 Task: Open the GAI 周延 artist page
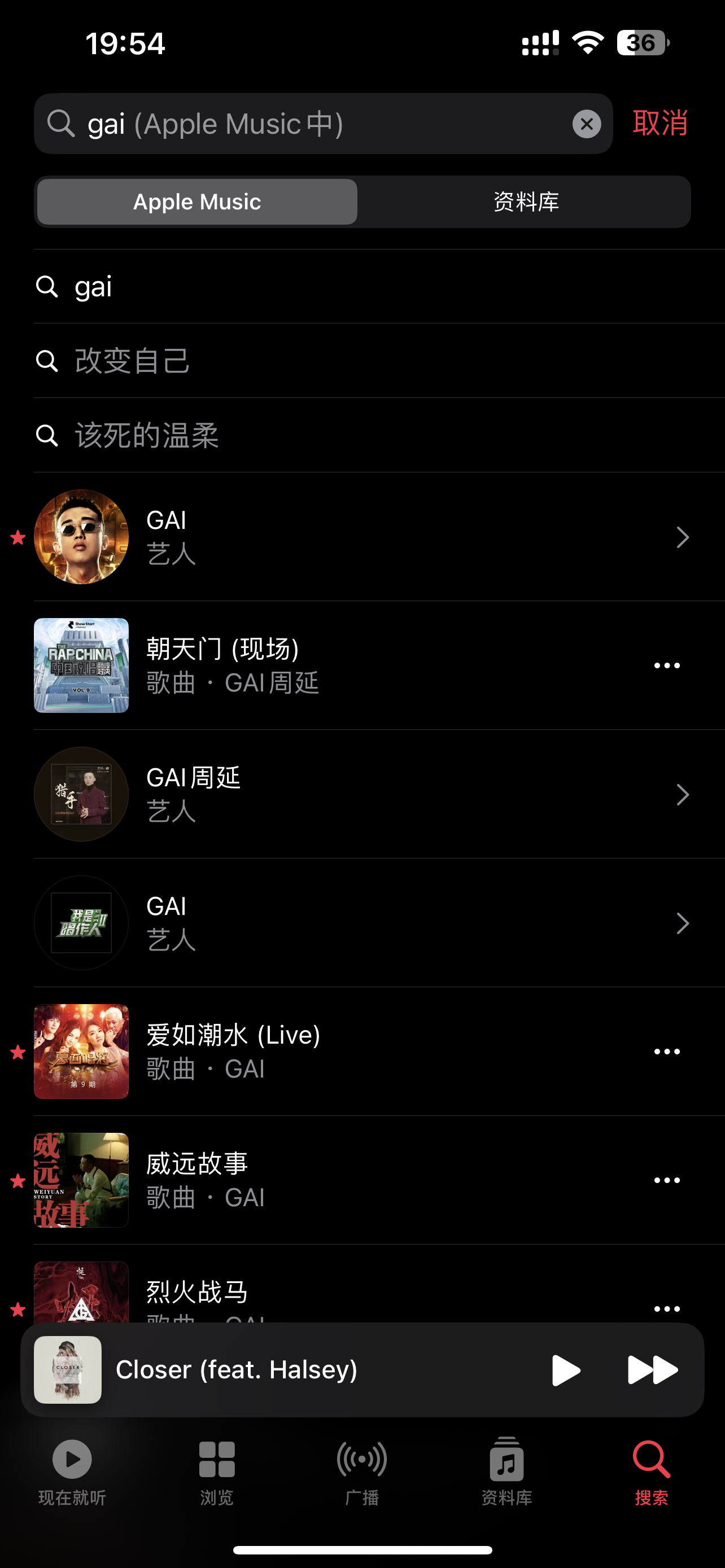point(361,794)
